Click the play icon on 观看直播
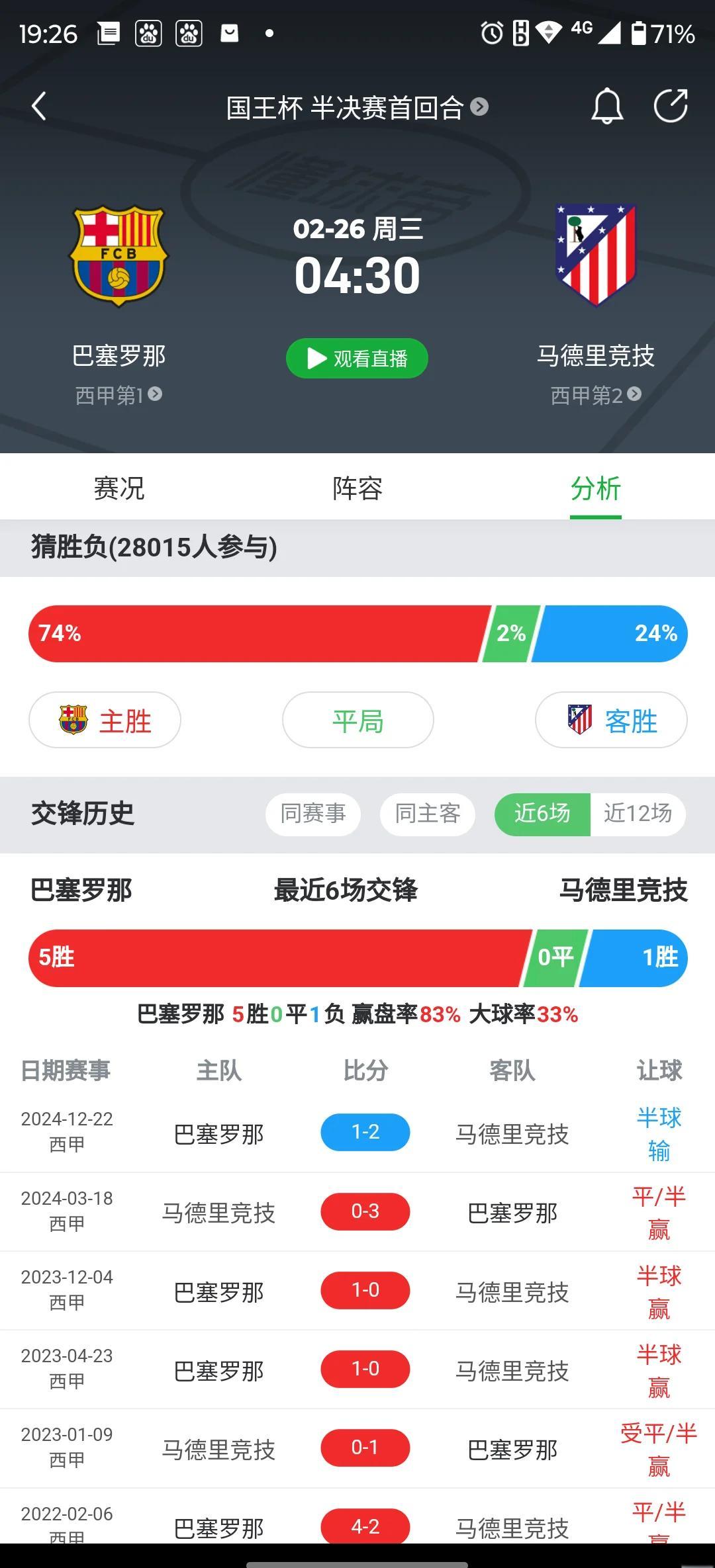This screenshot has height=1568, width=715. pyautogui.click(x=316, y=359)
